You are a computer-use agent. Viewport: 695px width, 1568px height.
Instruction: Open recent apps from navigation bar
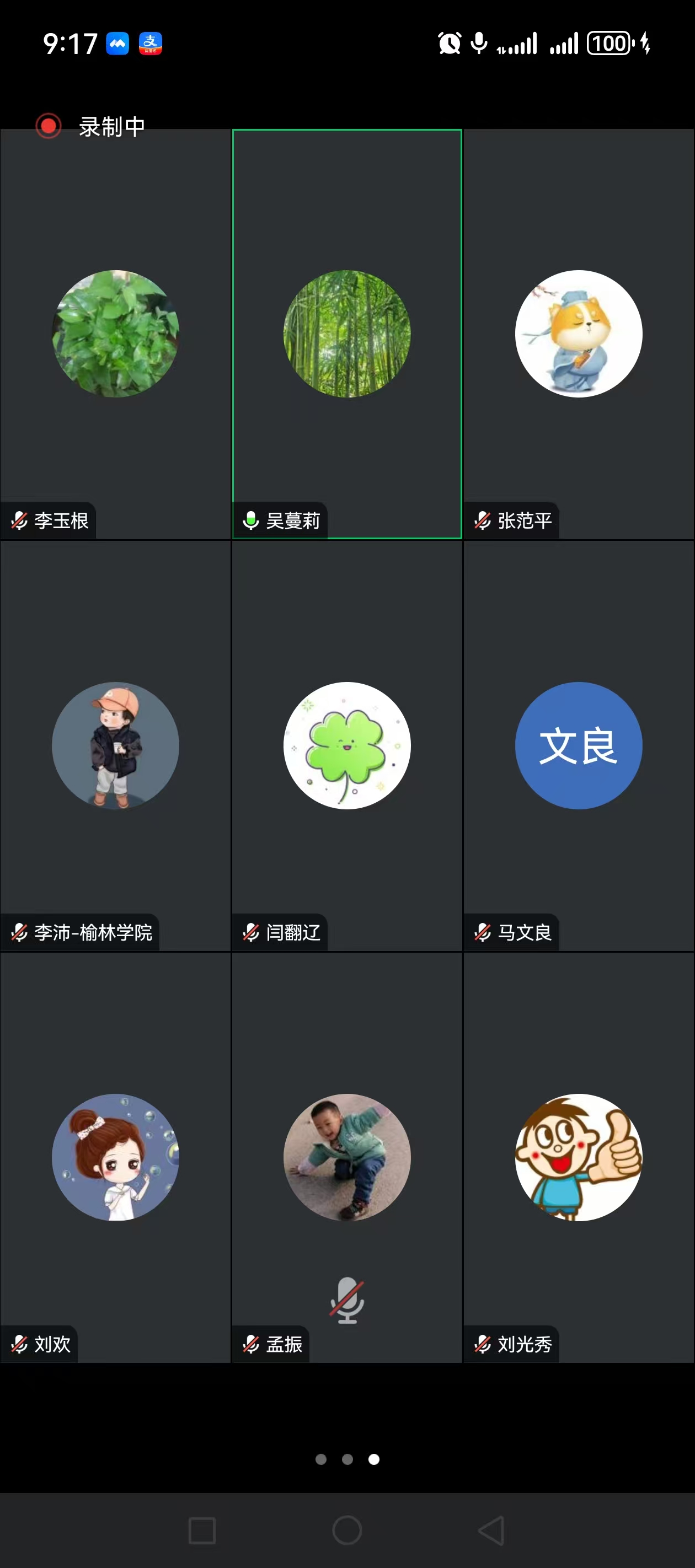[202, 1531]
